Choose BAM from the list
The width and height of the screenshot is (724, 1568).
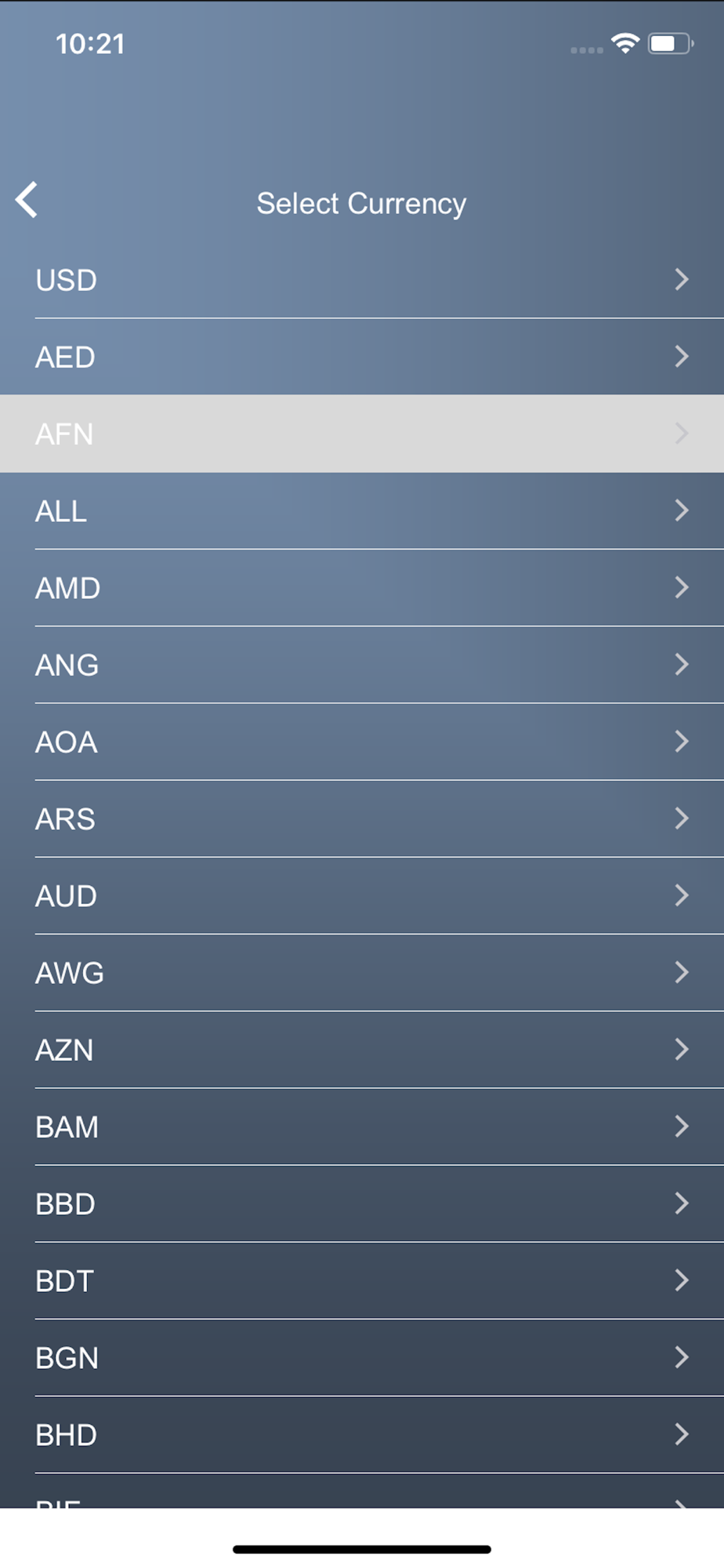360,1127
